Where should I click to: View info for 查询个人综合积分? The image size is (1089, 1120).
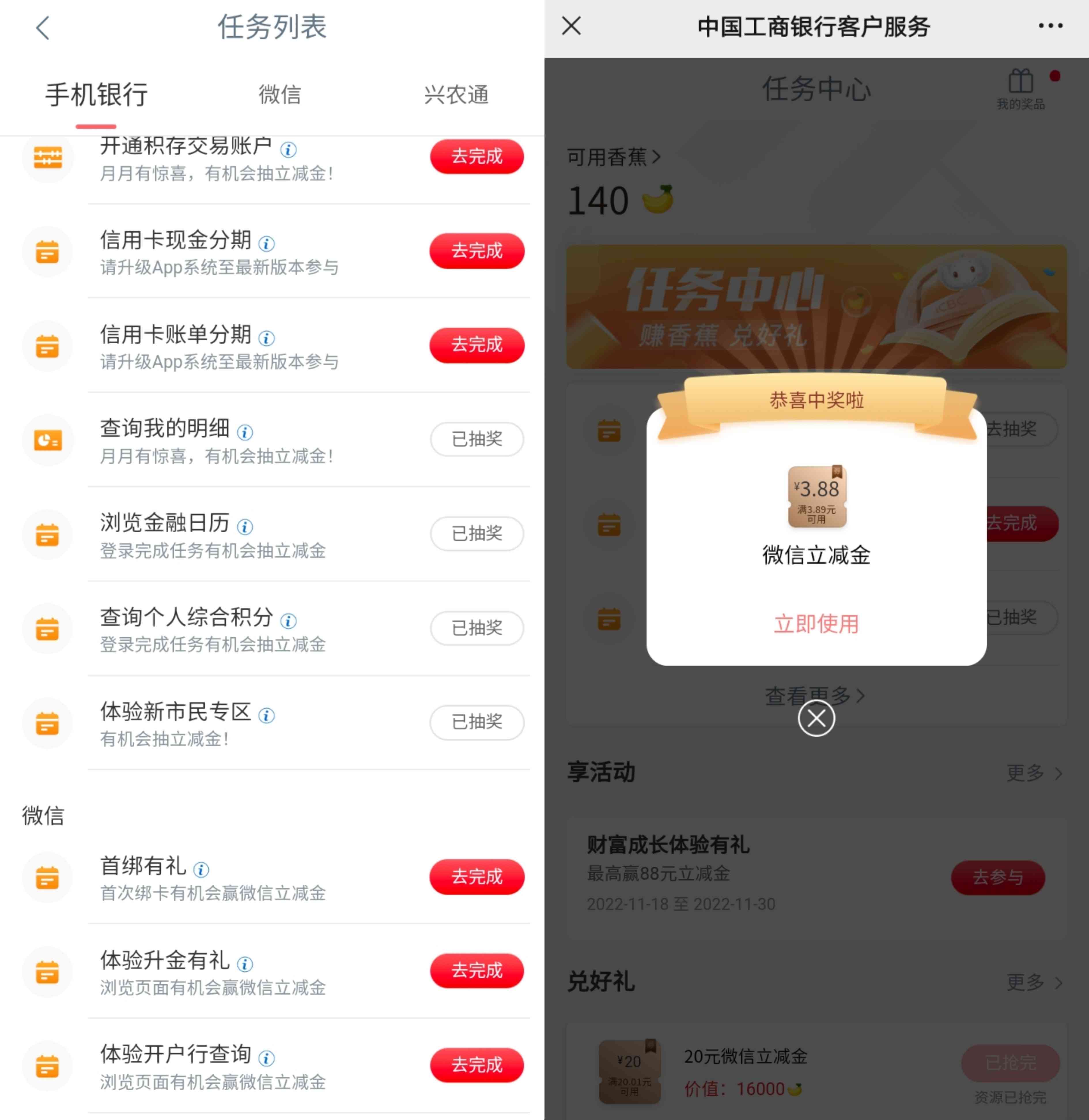coord(288,621)
